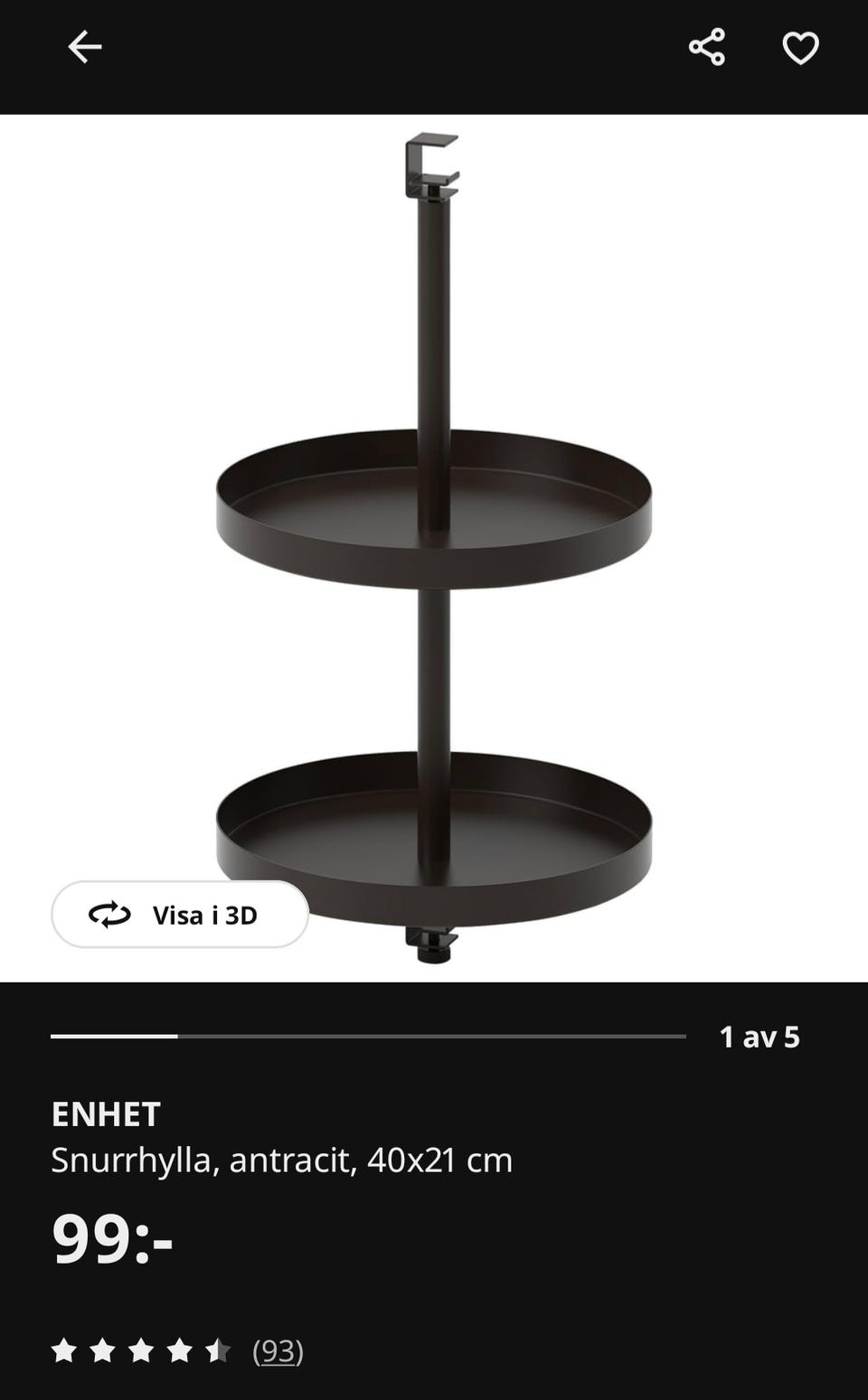Tap the Visa i 3D button
The height and width of the screenshot is (1400, 868).
pyautogui.click(x=180, y=915)
